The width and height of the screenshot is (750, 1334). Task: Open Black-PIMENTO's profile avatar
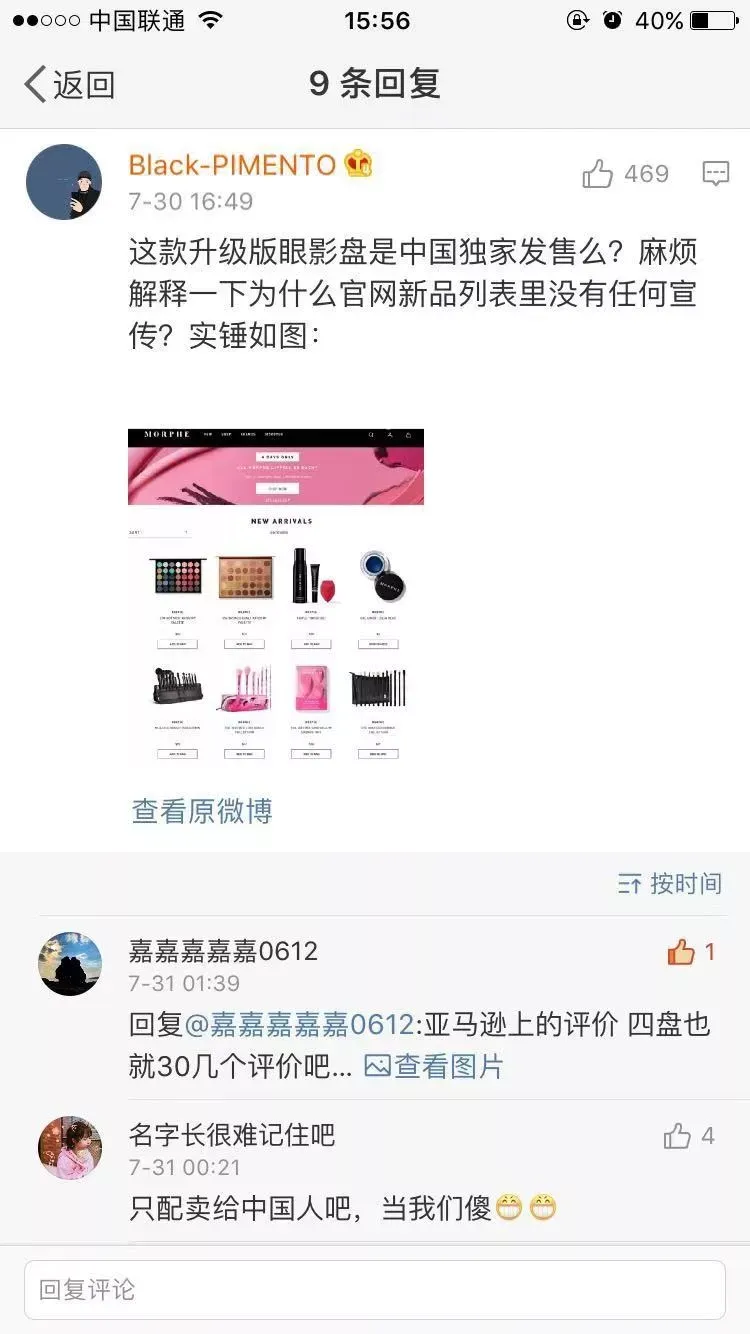64,182
